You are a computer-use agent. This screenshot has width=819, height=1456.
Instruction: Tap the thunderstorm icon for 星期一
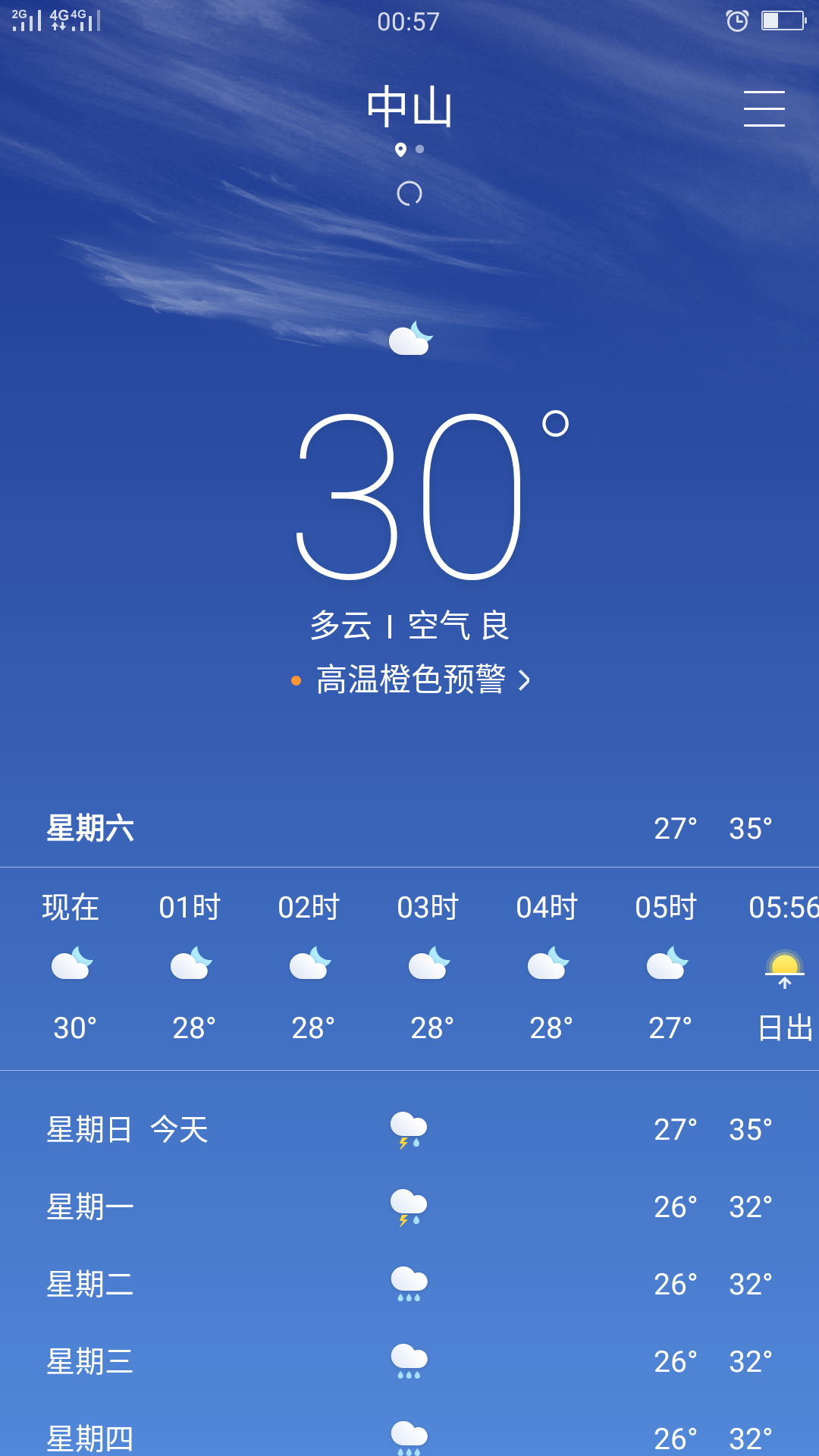point(409,1205)
